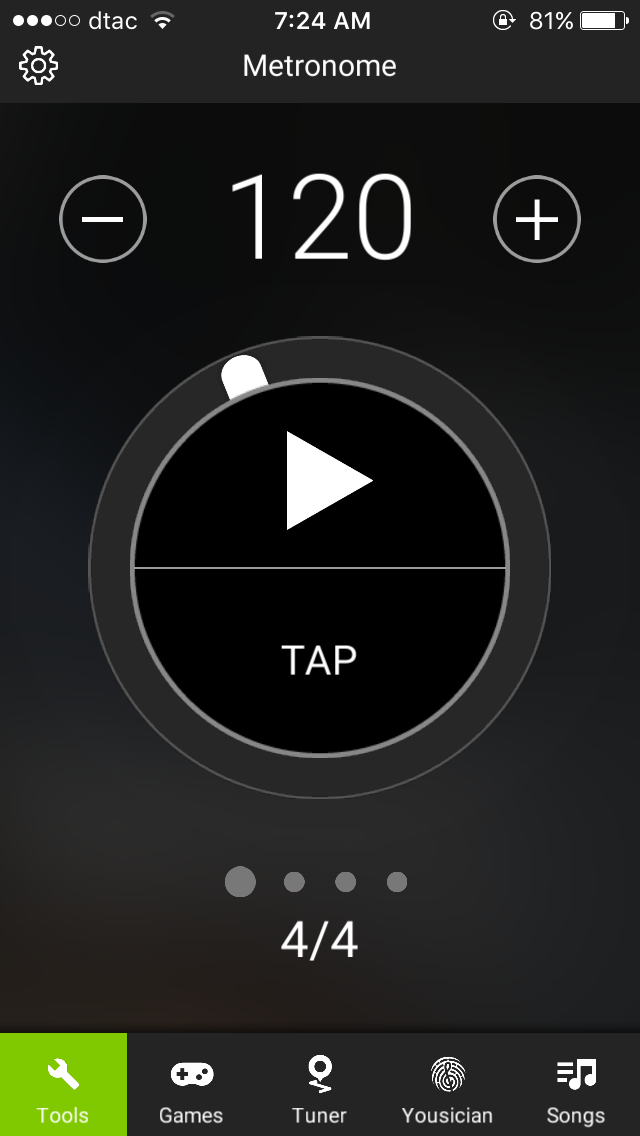Change the 4/4 time signature

pos(320,940)
